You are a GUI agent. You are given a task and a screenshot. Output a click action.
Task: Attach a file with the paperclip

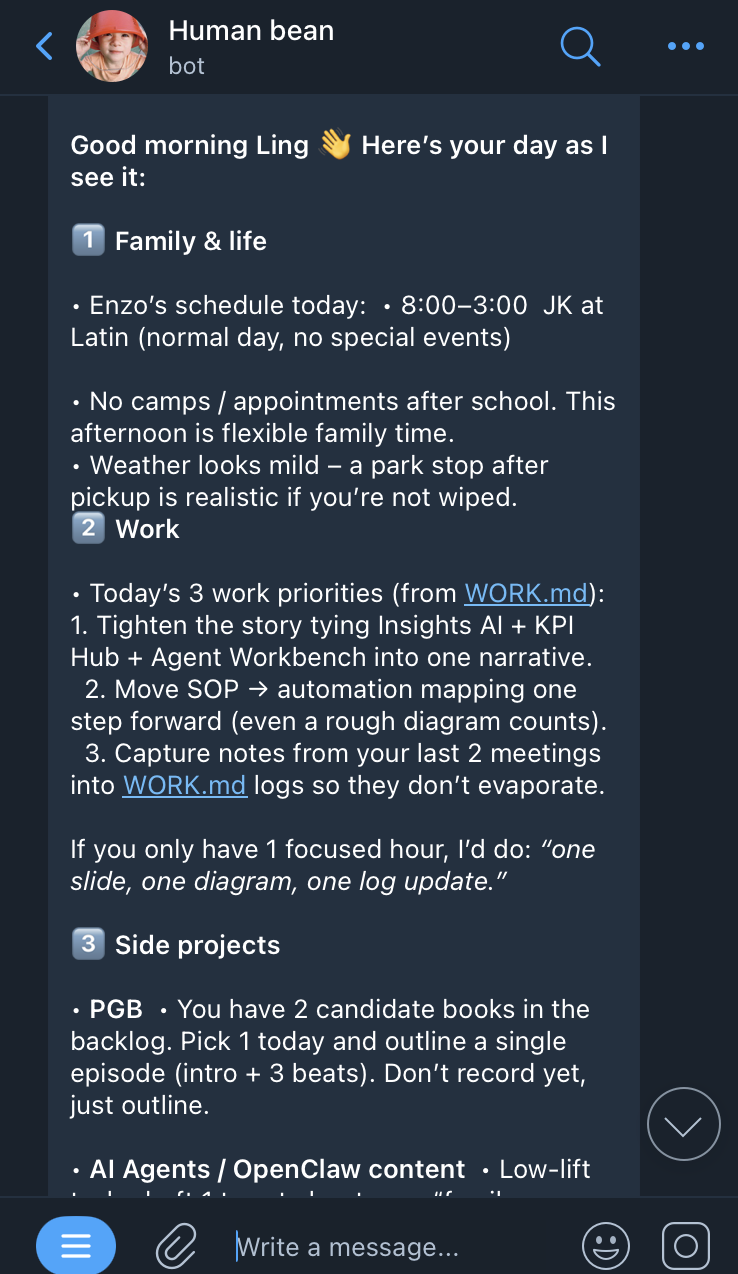pos(176,1246)
